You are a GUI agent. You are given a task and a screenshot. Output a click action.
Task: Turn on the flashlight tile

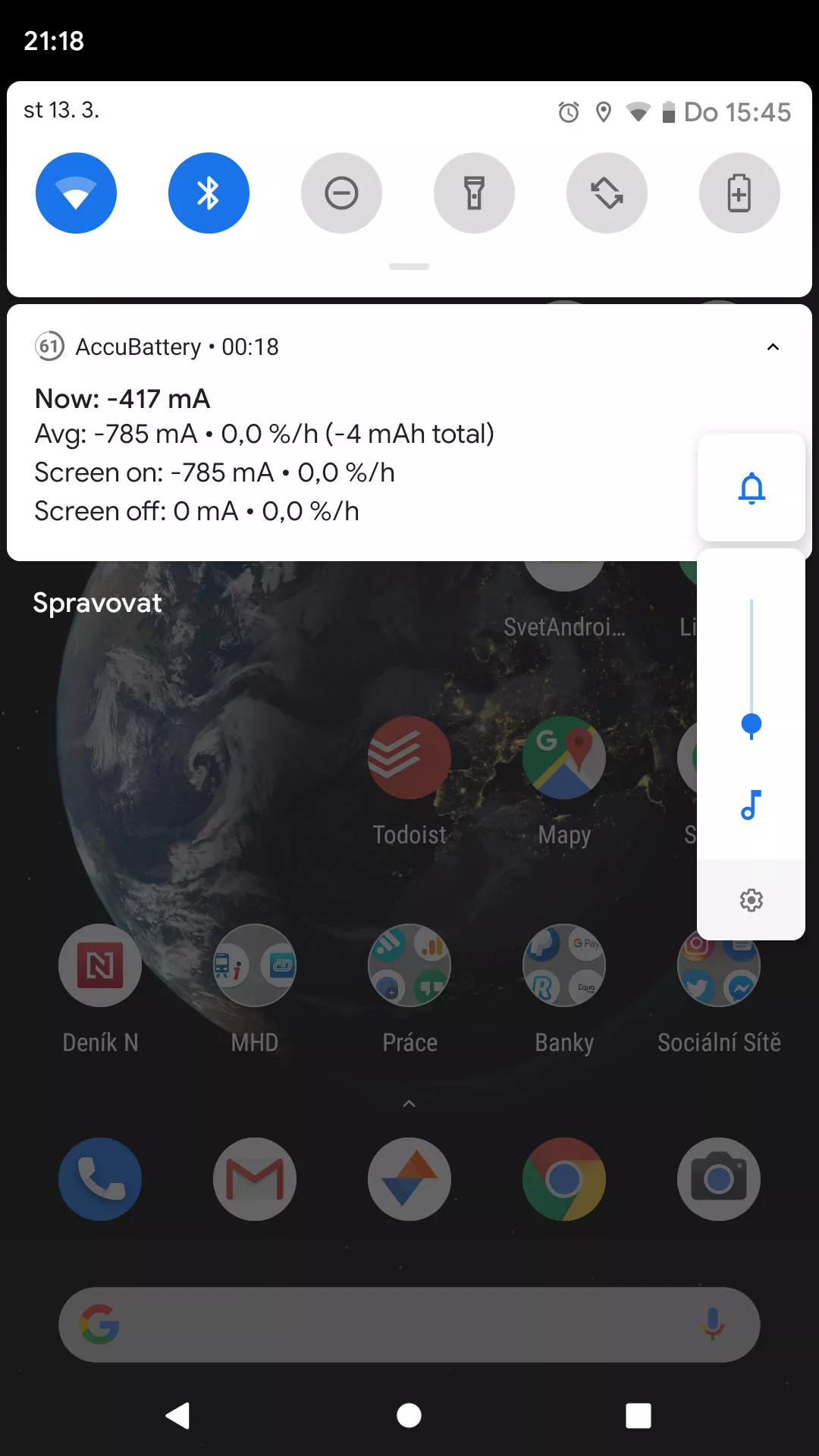(x=474, y=193)
